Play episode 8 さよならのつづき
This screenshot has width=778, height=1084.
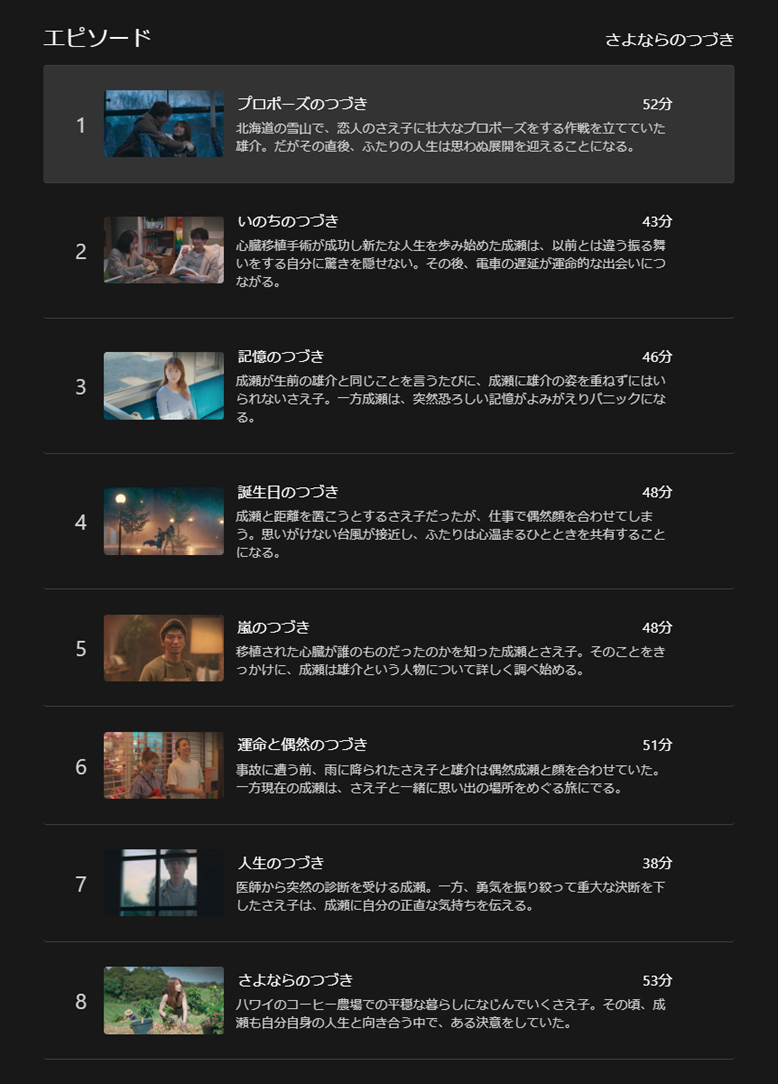point(164,1000)
